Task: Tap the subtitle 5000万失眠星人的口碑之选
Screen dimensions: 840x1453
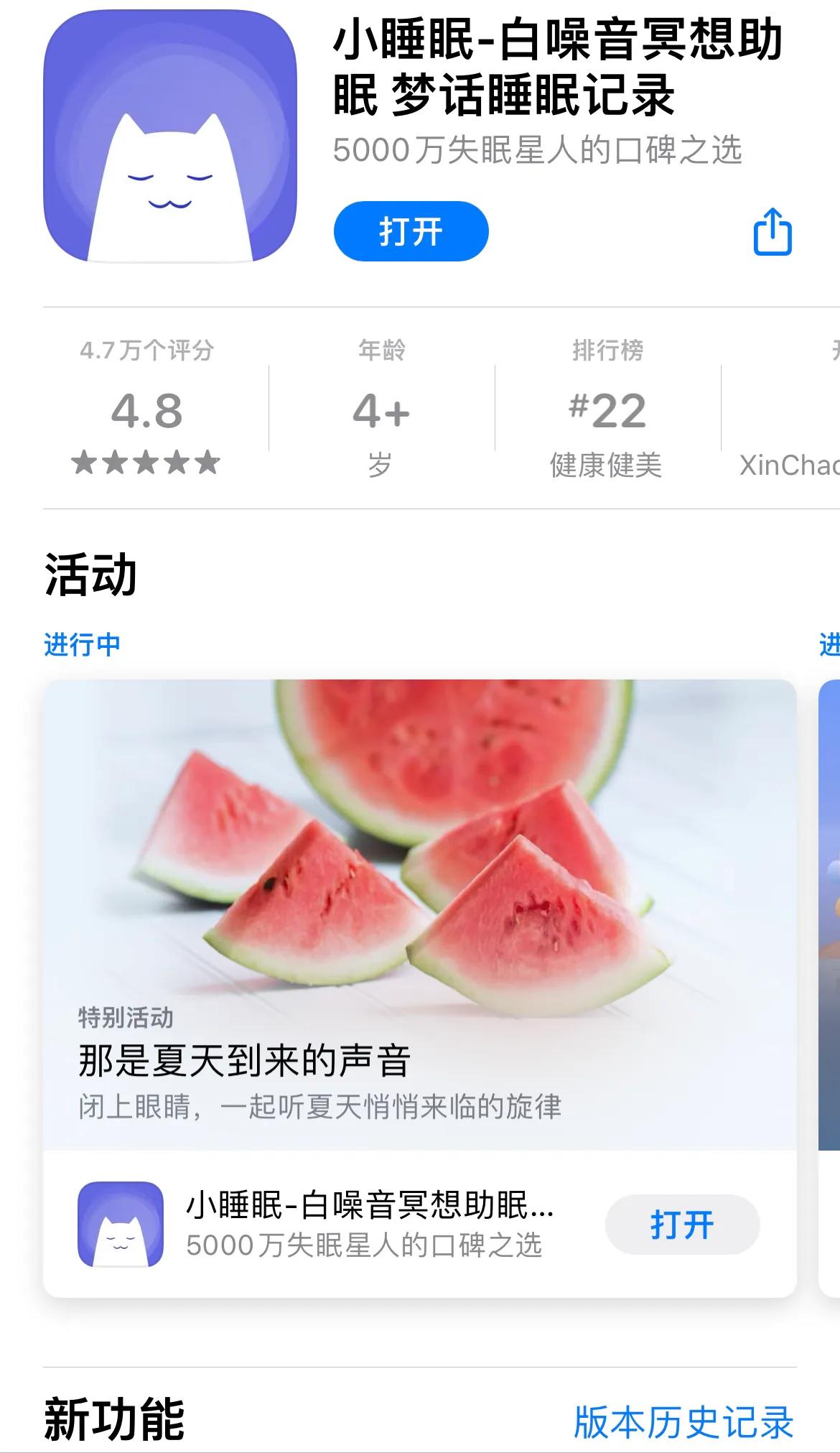Action: (540, 151)
